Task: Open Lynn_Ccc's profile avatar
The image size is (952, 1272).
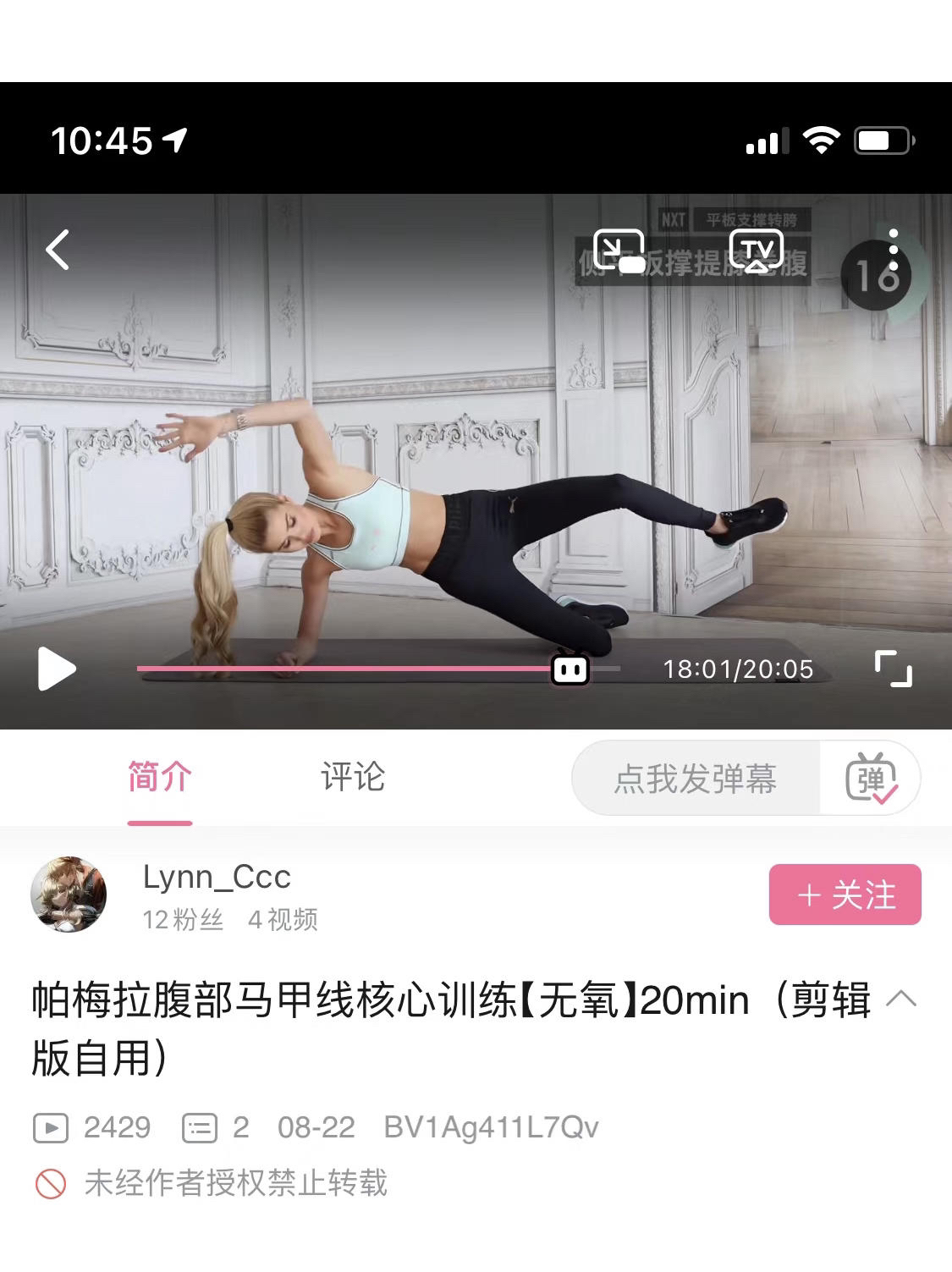Action: tap(69, 895)
